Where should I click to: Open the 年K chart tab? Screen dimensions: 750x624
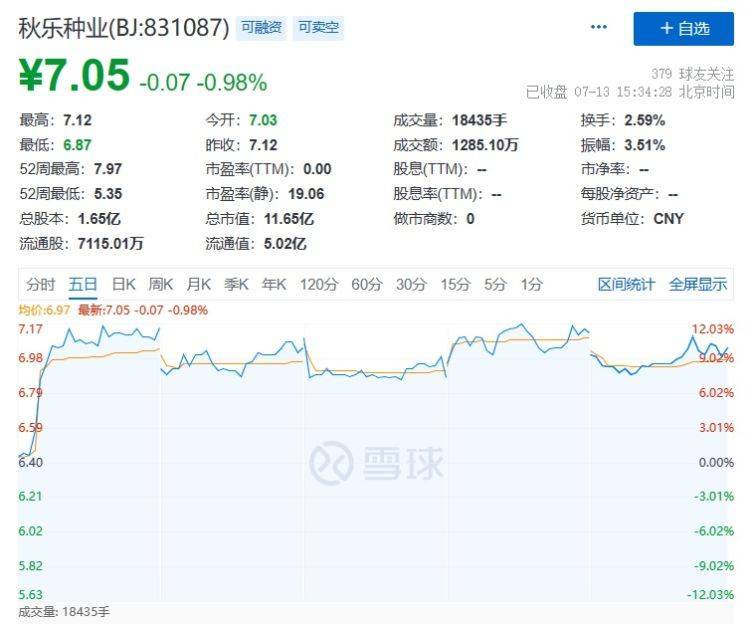click(274, 285)
